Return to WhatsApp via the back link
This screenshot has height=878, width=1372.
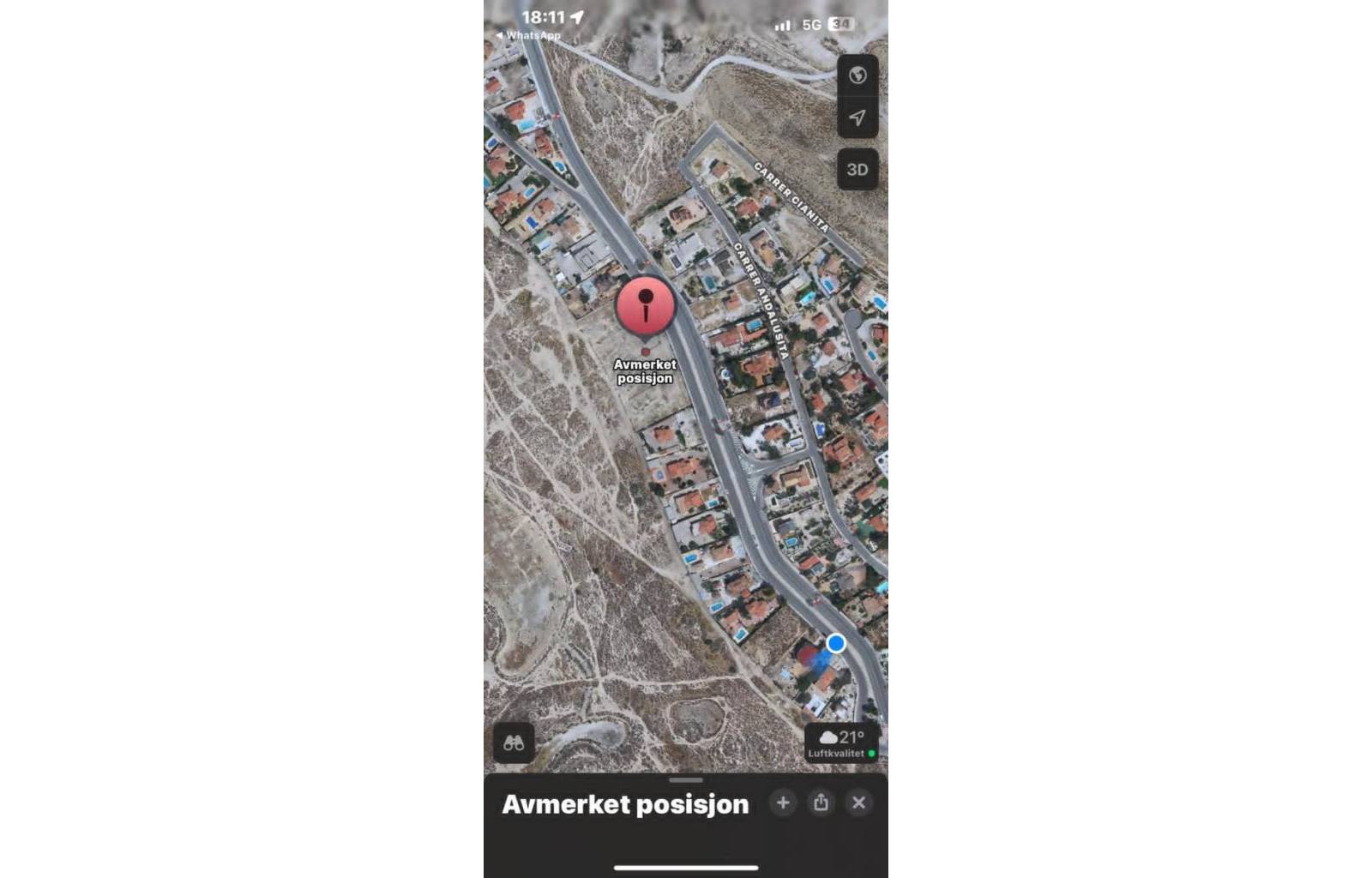(x=528, y=35)
